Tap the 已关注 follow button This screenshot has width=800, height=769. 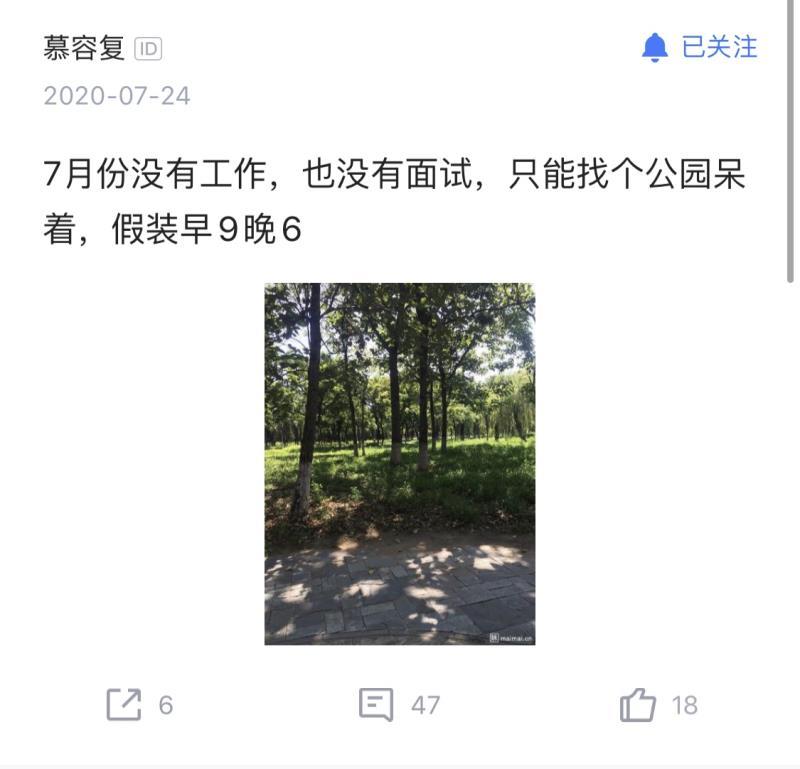(700, 47)
